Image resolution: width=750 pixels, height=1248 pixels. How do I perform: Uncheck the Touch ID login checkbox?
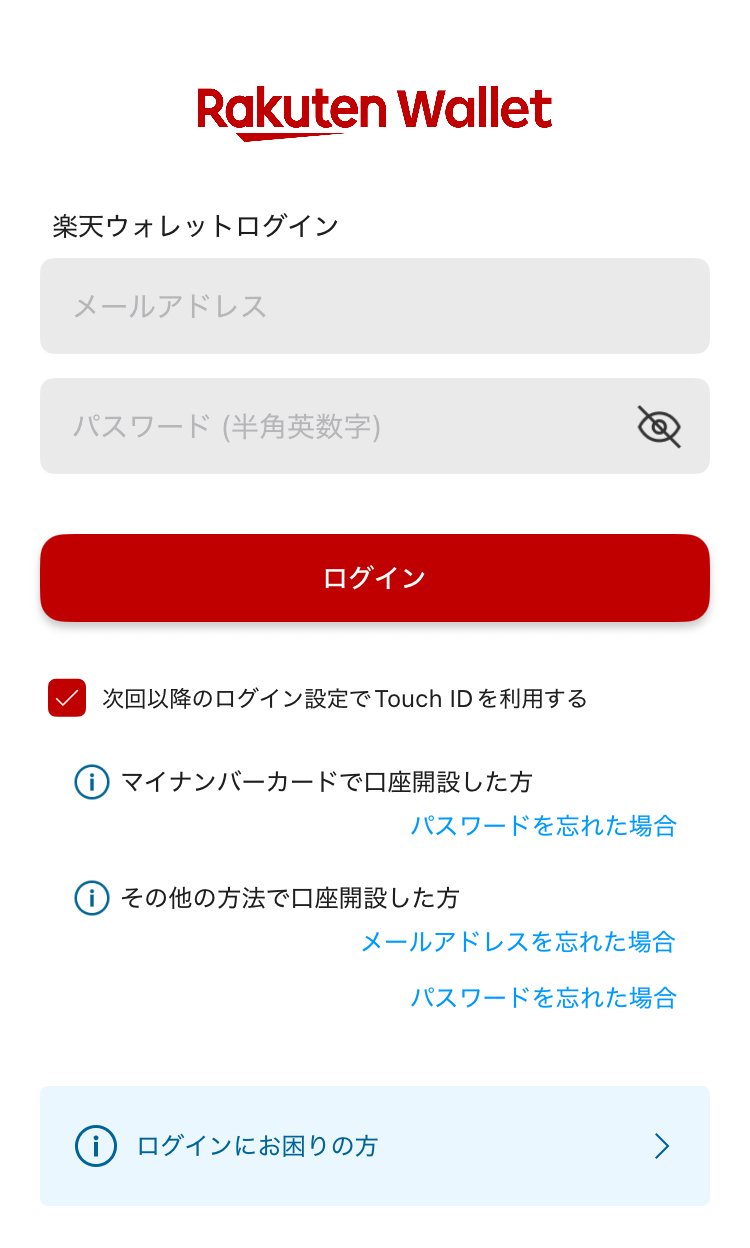click(67, 698)
